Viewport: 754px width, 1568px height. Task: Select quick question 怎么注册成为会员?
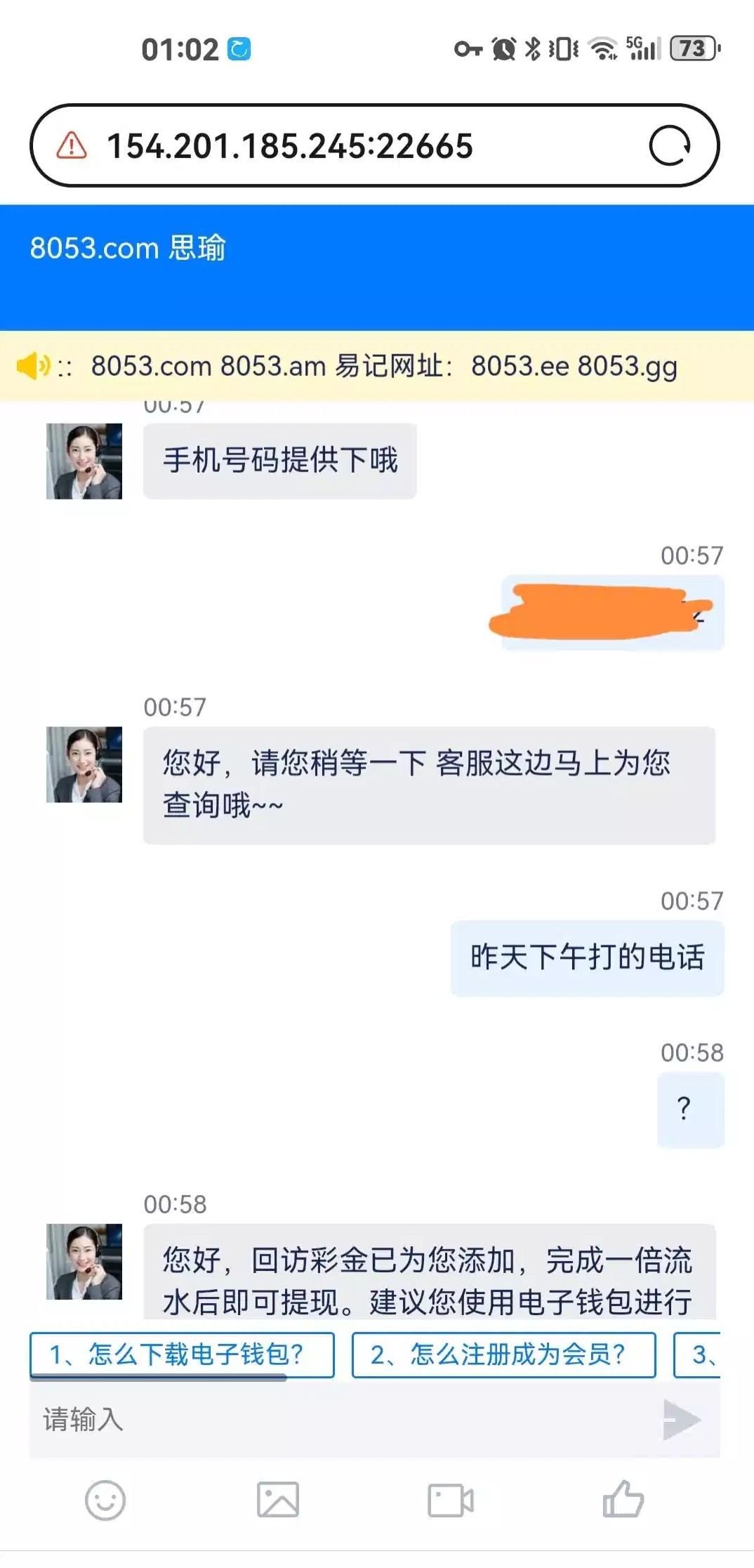tap(503, 1354)
